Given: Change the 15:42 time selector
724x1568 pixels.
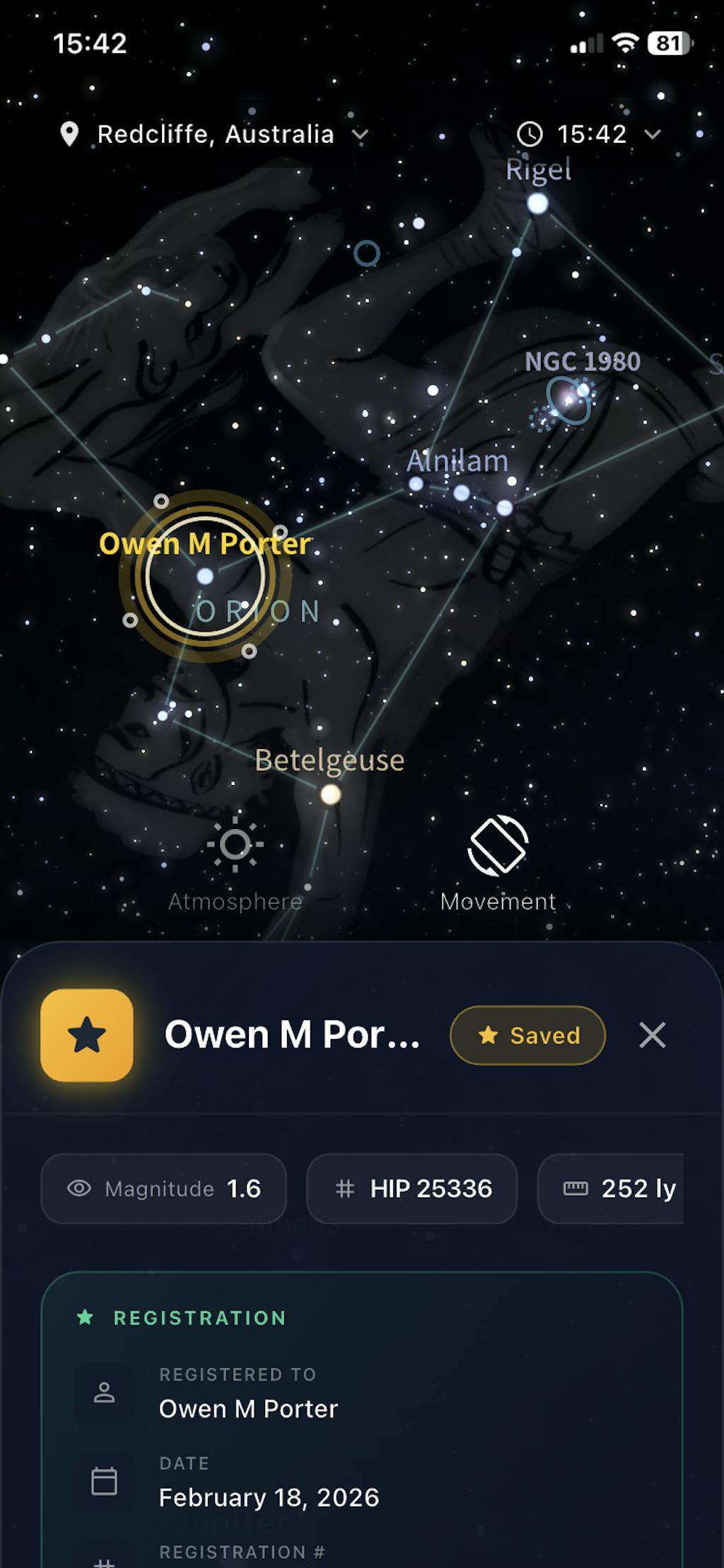Looking at the screenshot, I should coord(590,134).
